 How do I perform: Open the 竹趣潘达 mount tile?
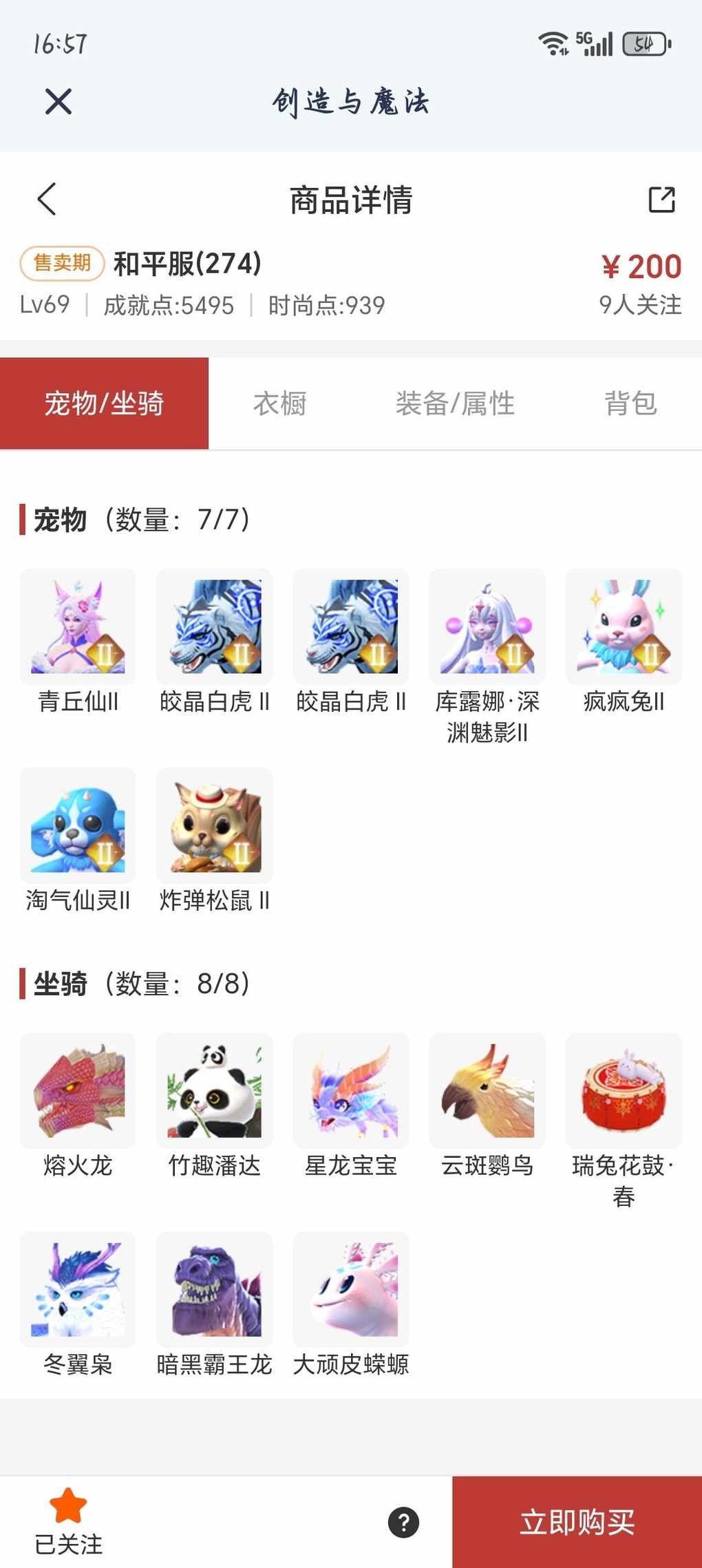[214, 1091]
